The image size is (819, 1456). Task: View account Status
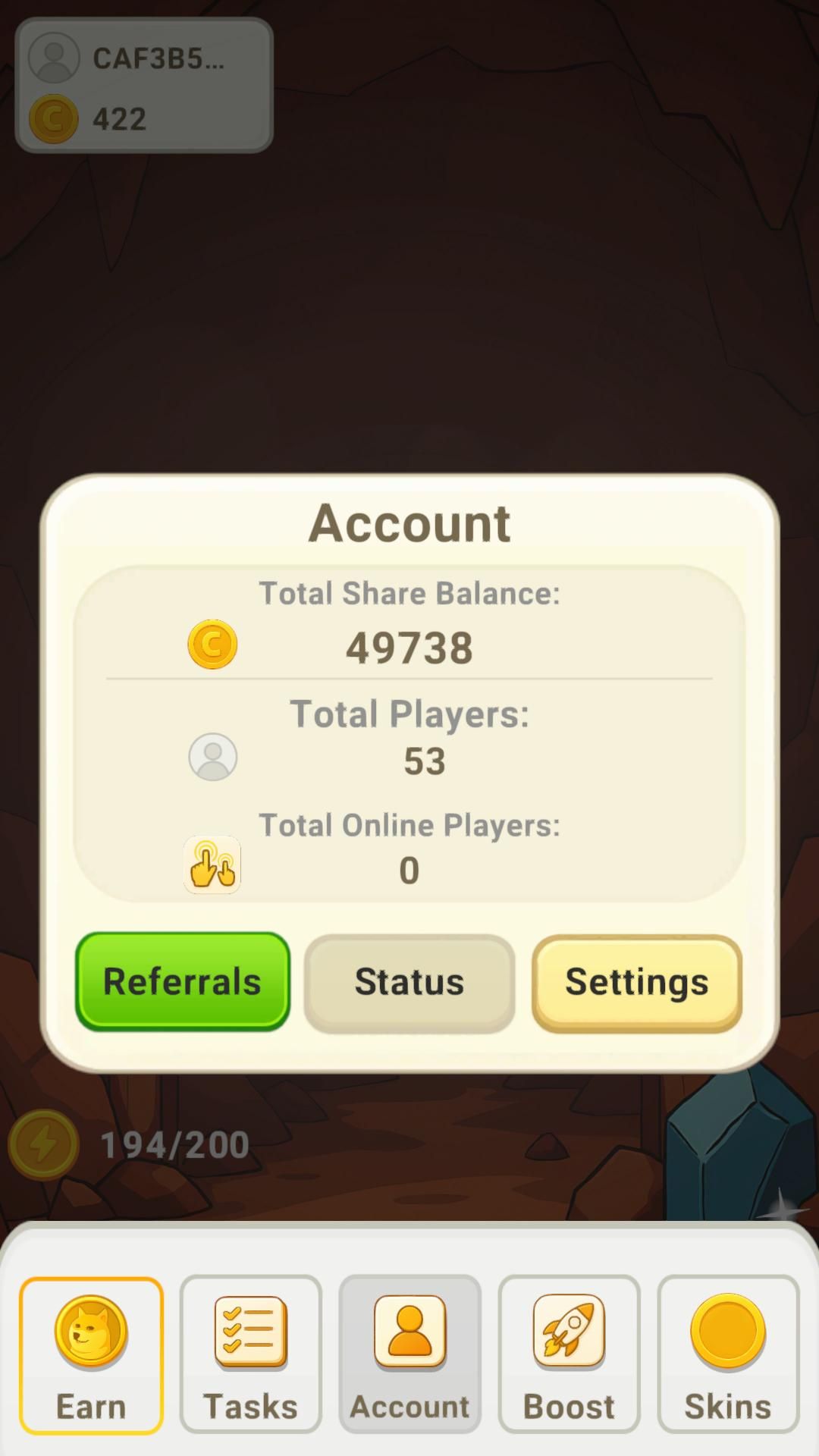pyautogui.click(x=409, y=983)
